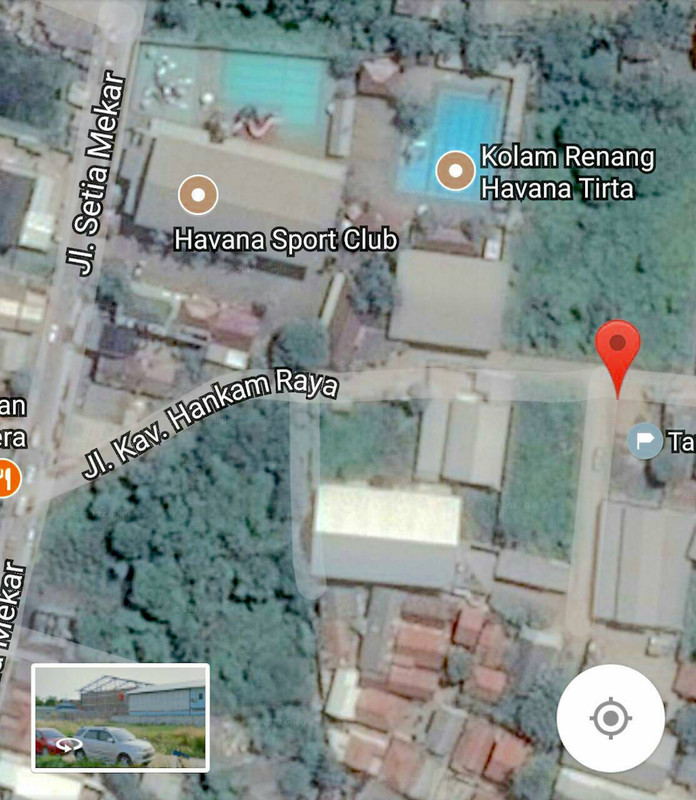Center map on my location
Image resolution: width=696 pixels, height=800 pixels.
coord(610,718)
